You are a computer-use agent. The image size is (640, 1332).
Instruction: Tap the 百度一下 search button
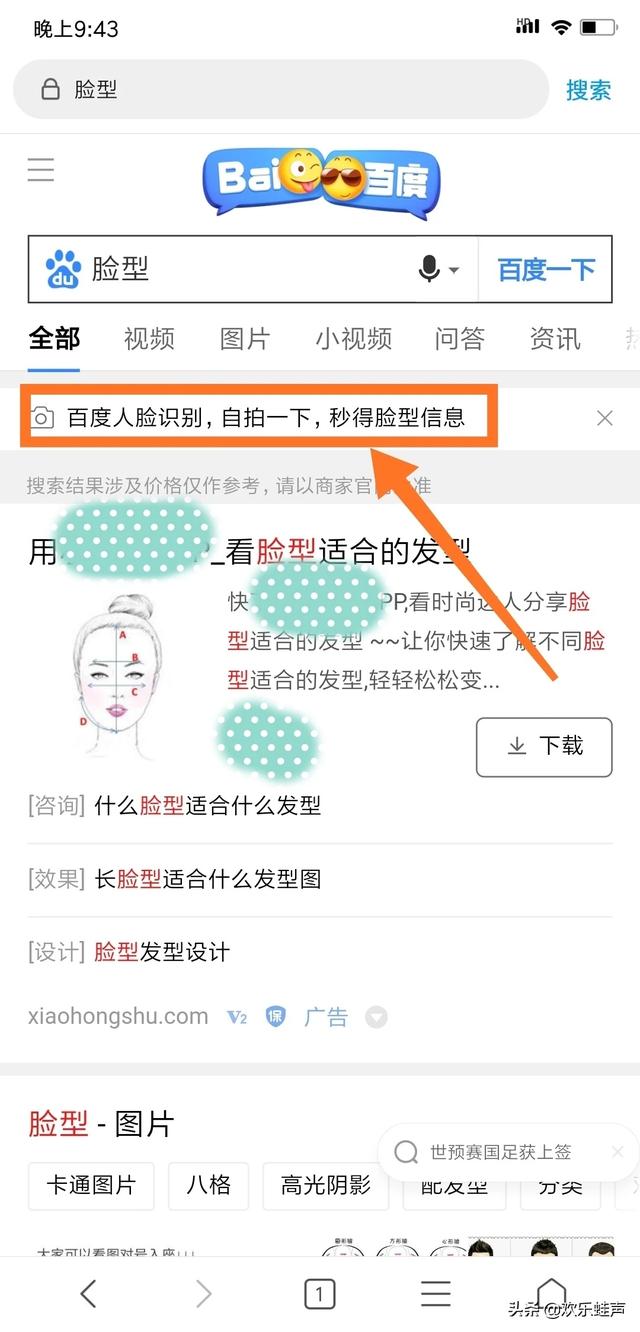click(x=546, y=269)
